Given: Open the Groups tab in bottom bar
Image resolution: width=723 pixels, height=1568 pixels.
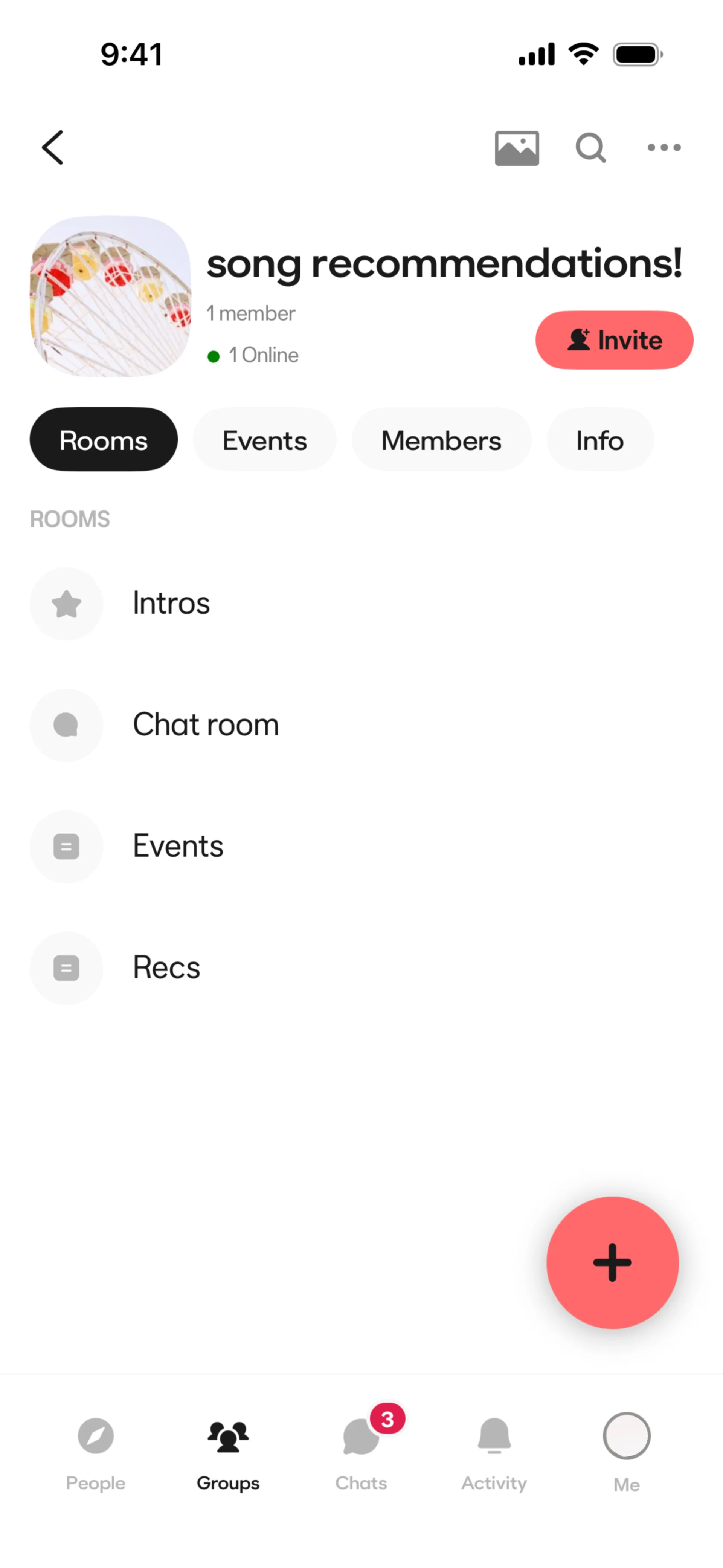Looking at the screenshot, I should (x=228, y=1452).
